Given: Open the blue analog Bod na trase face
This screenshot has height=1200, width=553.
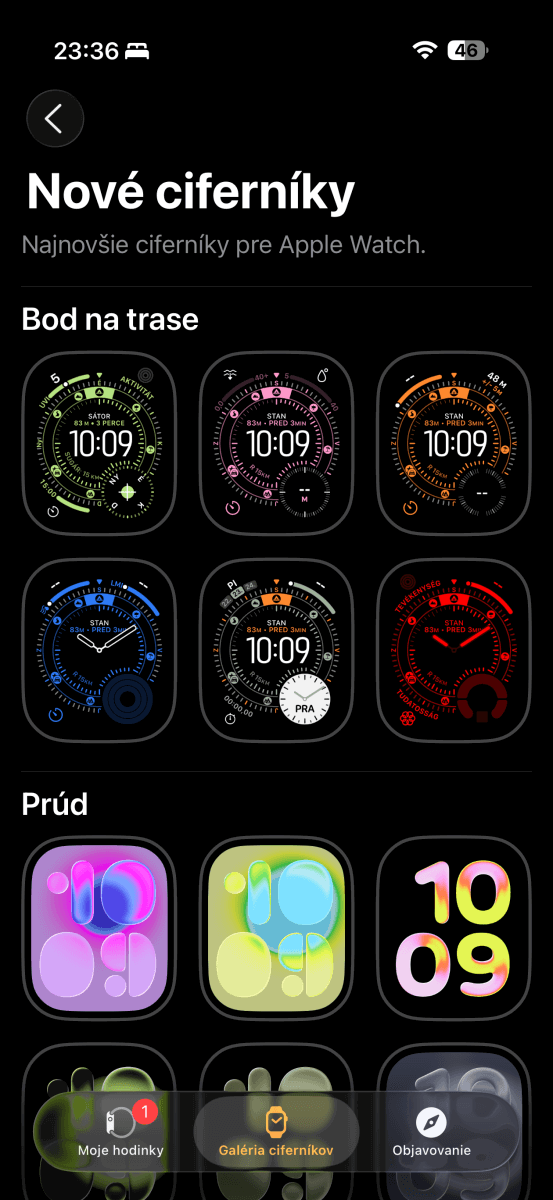Looking at the screenshot, I should point(98,650).
